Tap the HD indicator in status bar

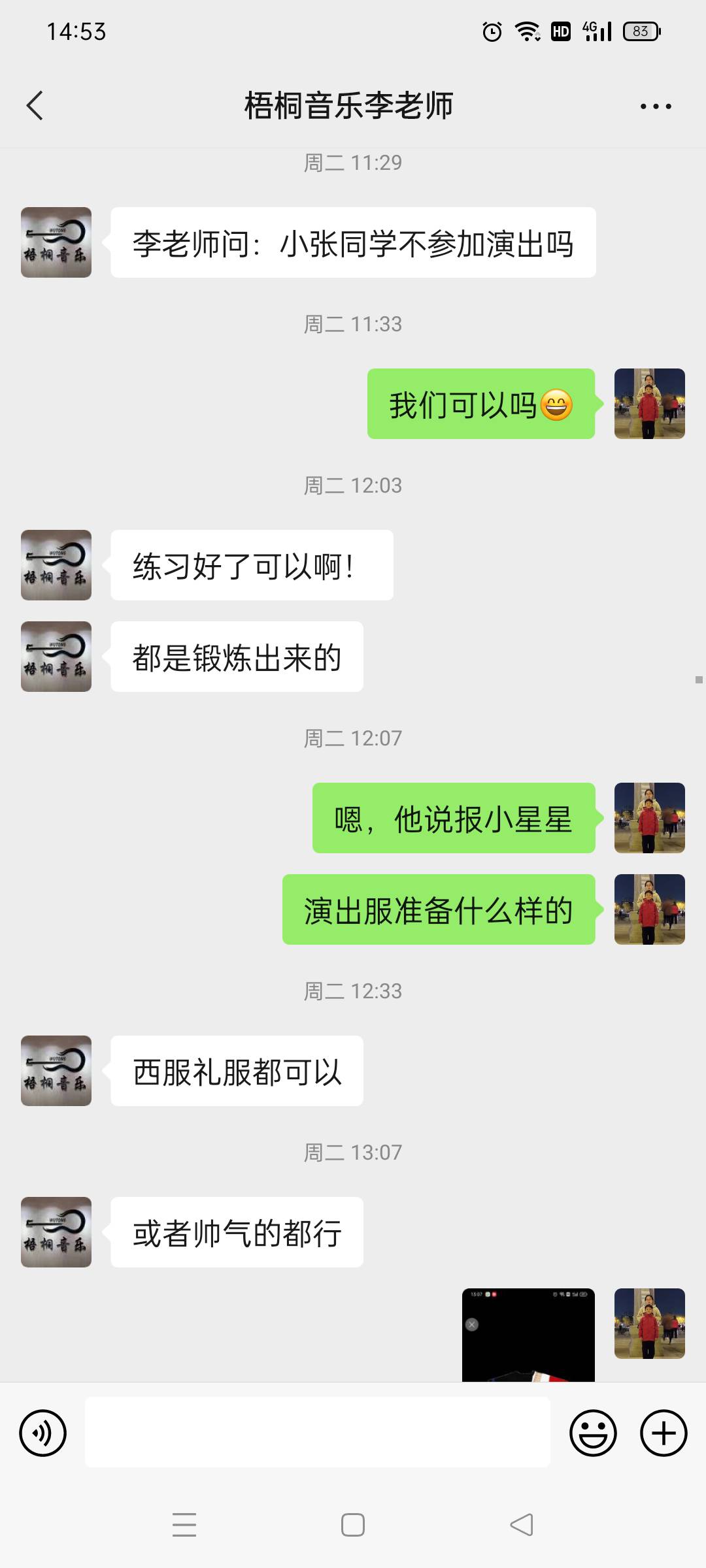(x=560, y=30)
